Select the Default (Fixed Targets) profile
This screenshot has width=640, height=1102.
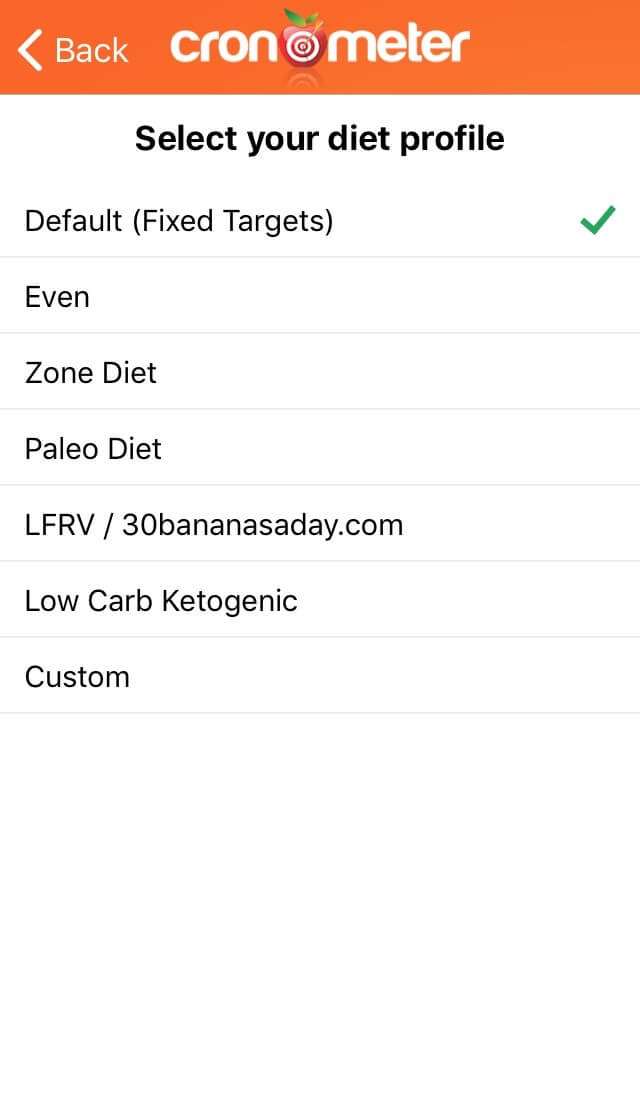point(320,220)
